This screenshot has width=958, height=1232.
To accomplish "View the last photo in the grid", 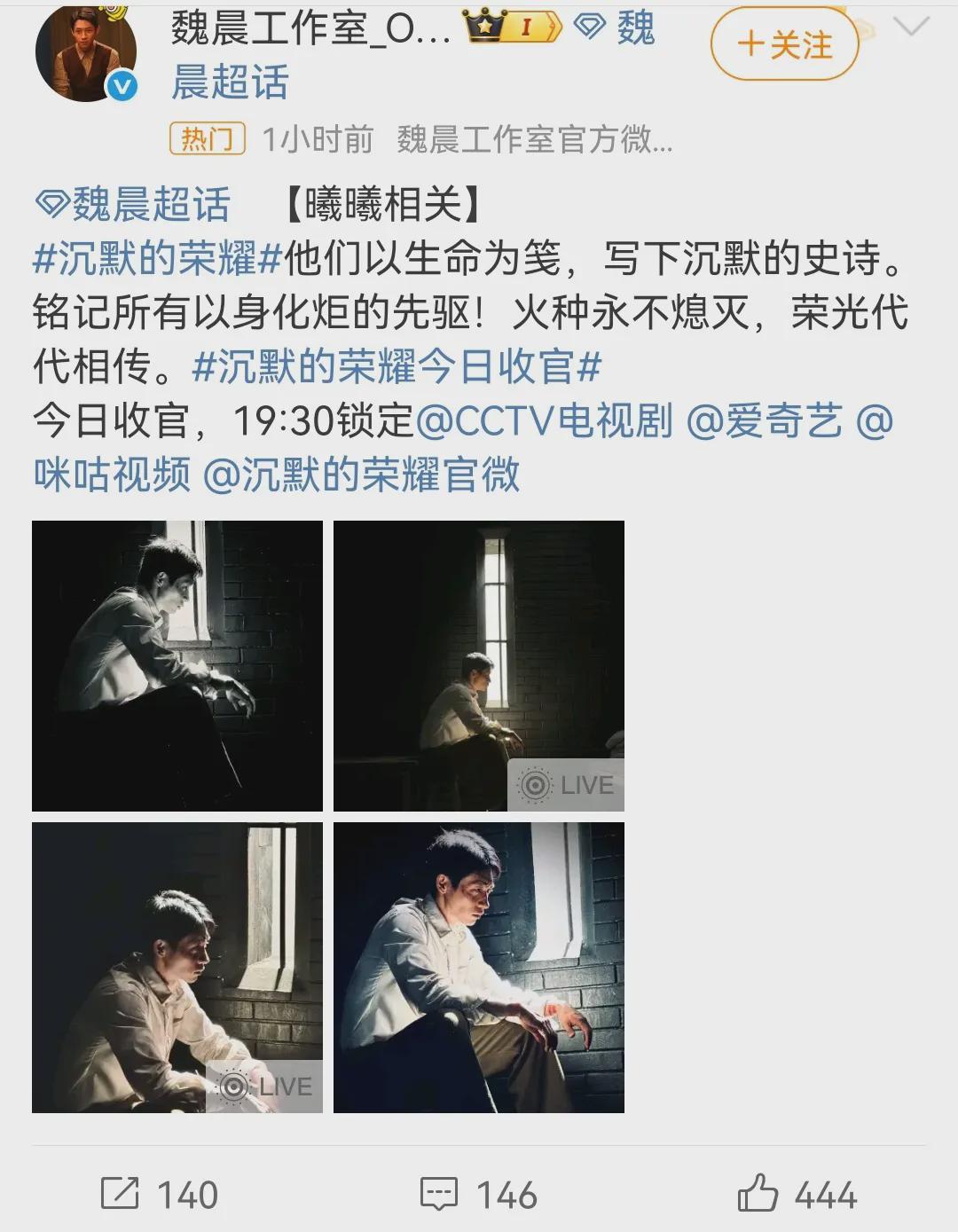I will pos(479,968).
